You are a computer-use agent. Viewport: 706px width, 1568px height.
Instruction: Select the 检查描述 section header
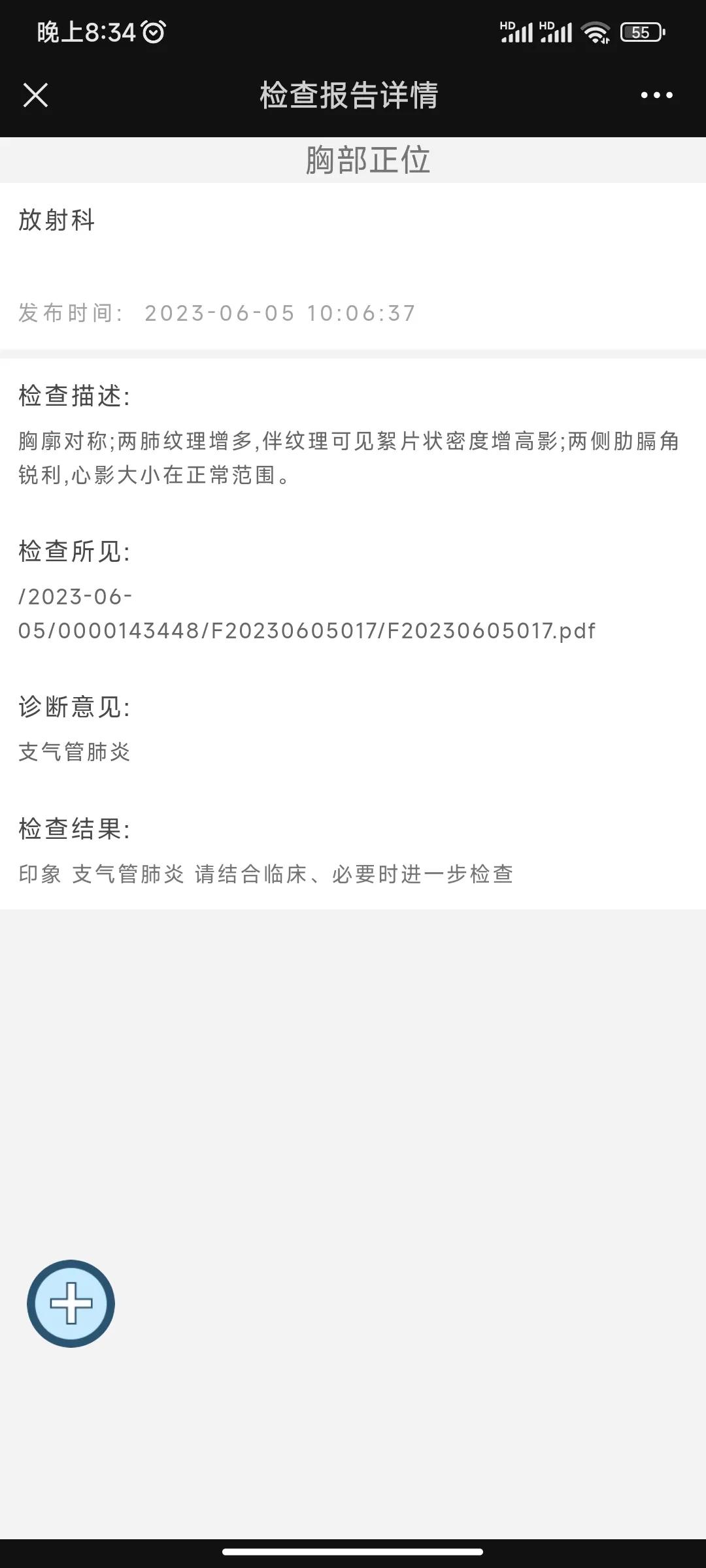(74, 395)
